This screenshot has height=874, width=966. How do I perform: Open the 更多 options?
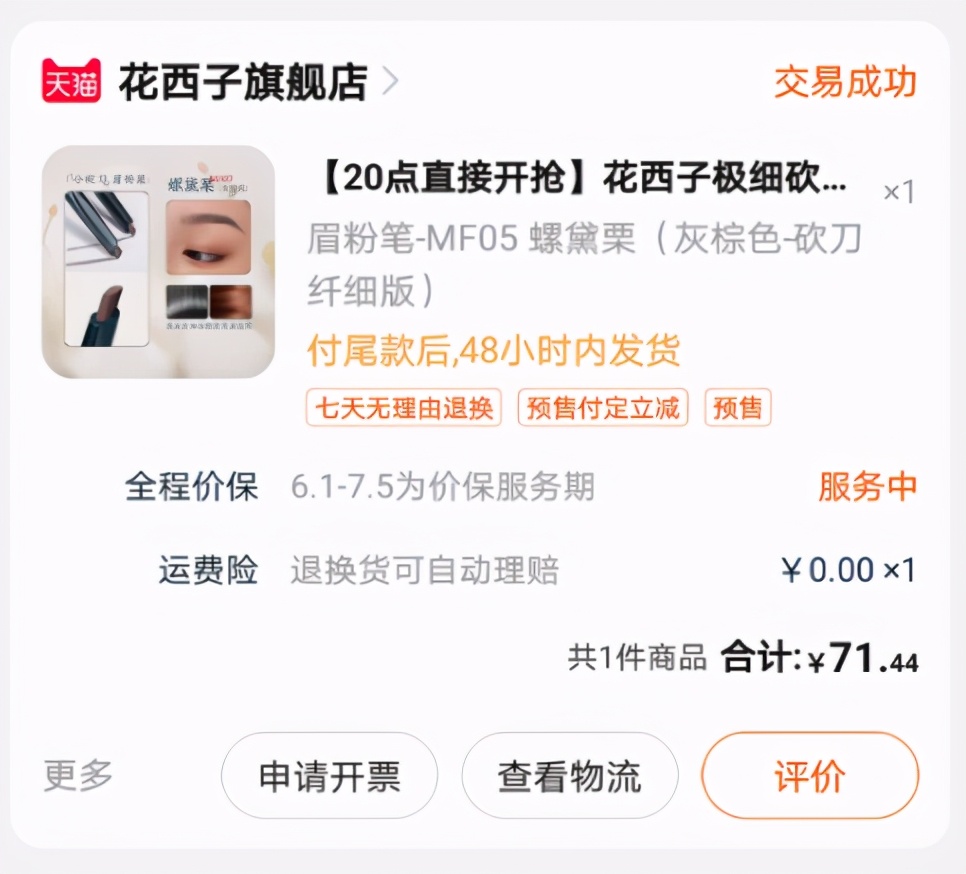[x=78, y=775]
